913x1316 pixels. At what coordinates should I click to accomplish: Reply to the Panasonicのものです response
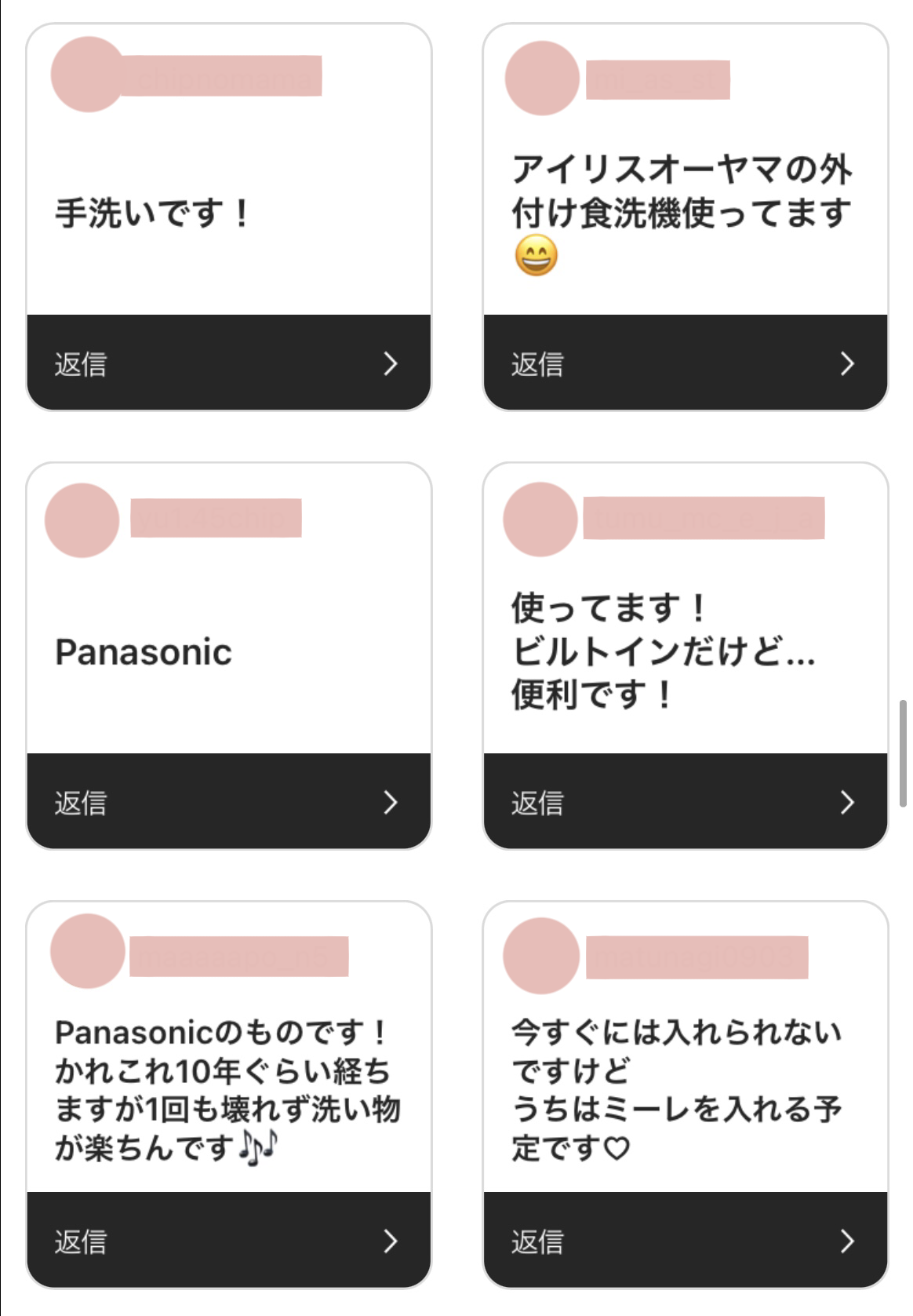click(x=228, y=1241)
